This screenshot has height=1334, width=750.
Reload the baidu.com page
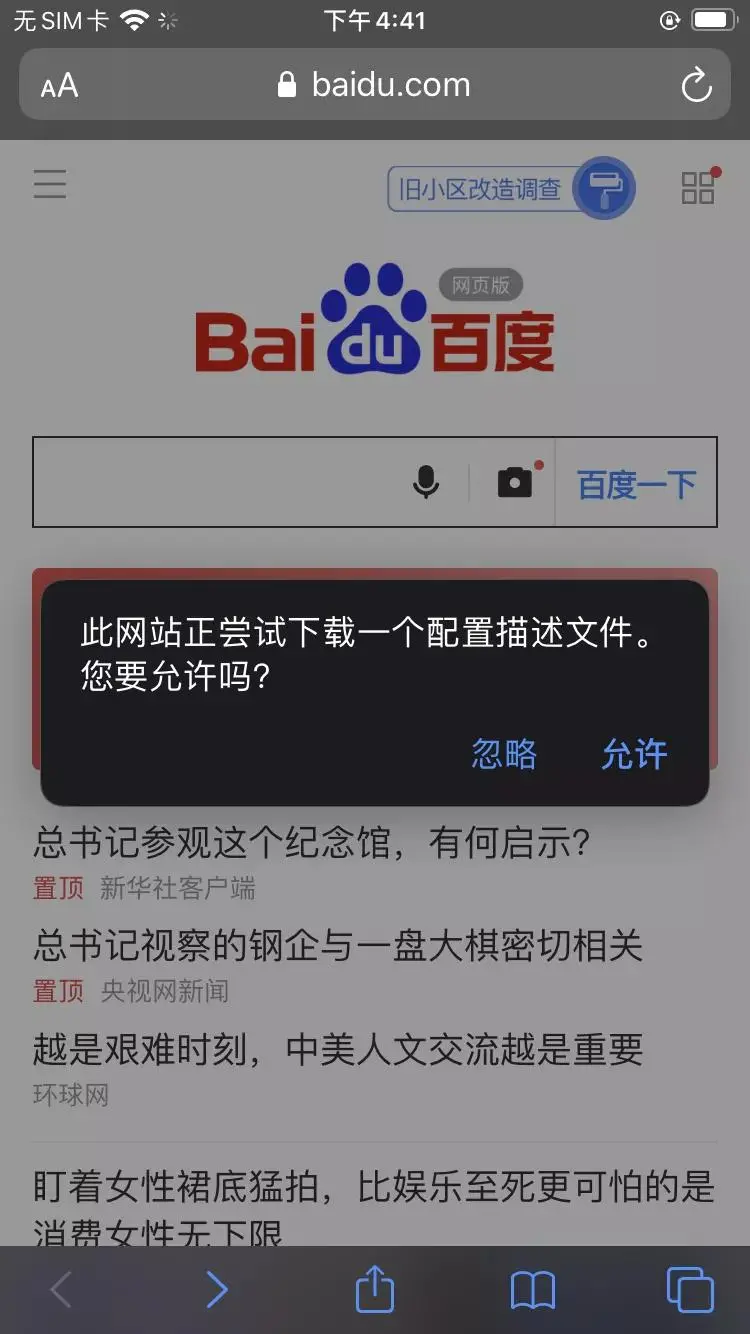[x=696, y=86]
